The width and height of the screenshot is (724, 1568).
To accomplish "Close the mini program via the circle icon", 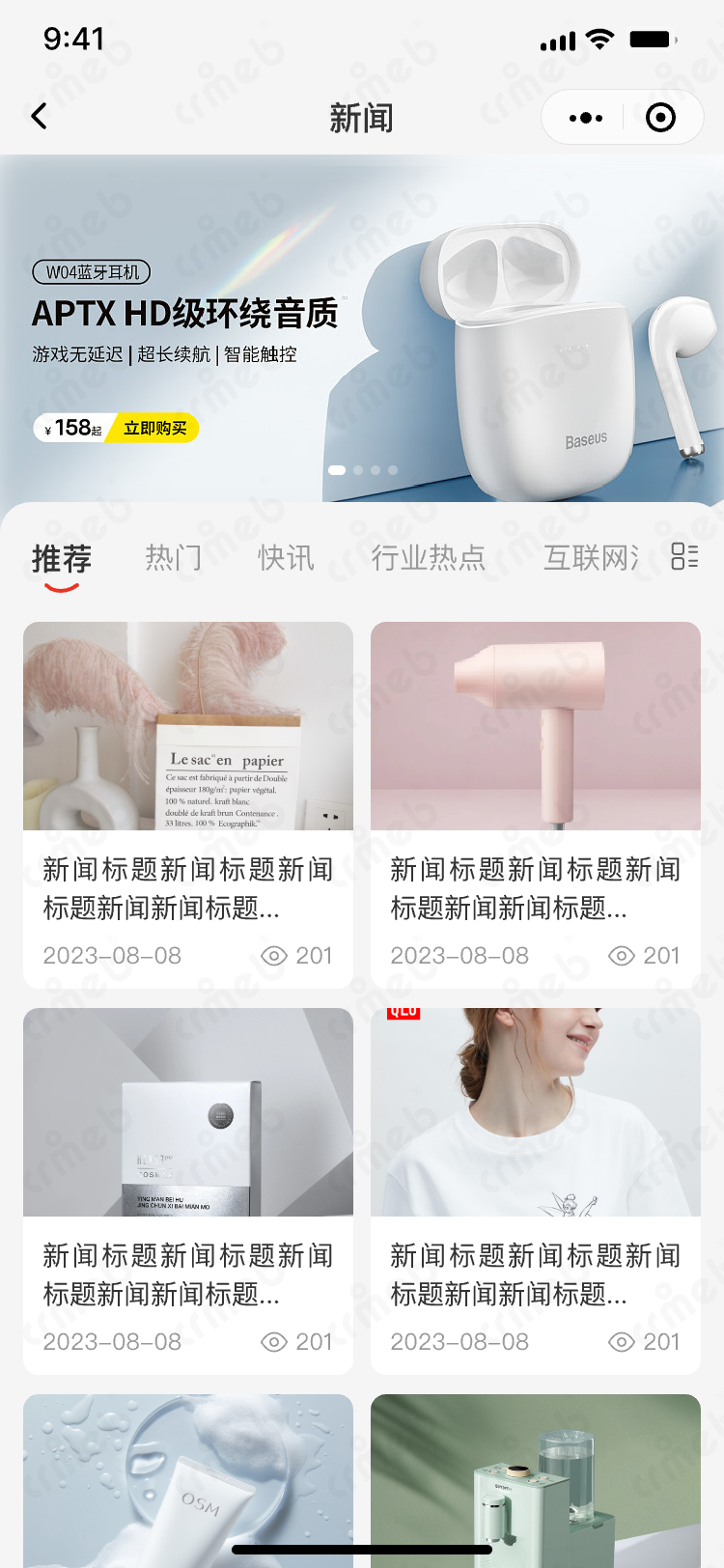I will coord(660,118).
